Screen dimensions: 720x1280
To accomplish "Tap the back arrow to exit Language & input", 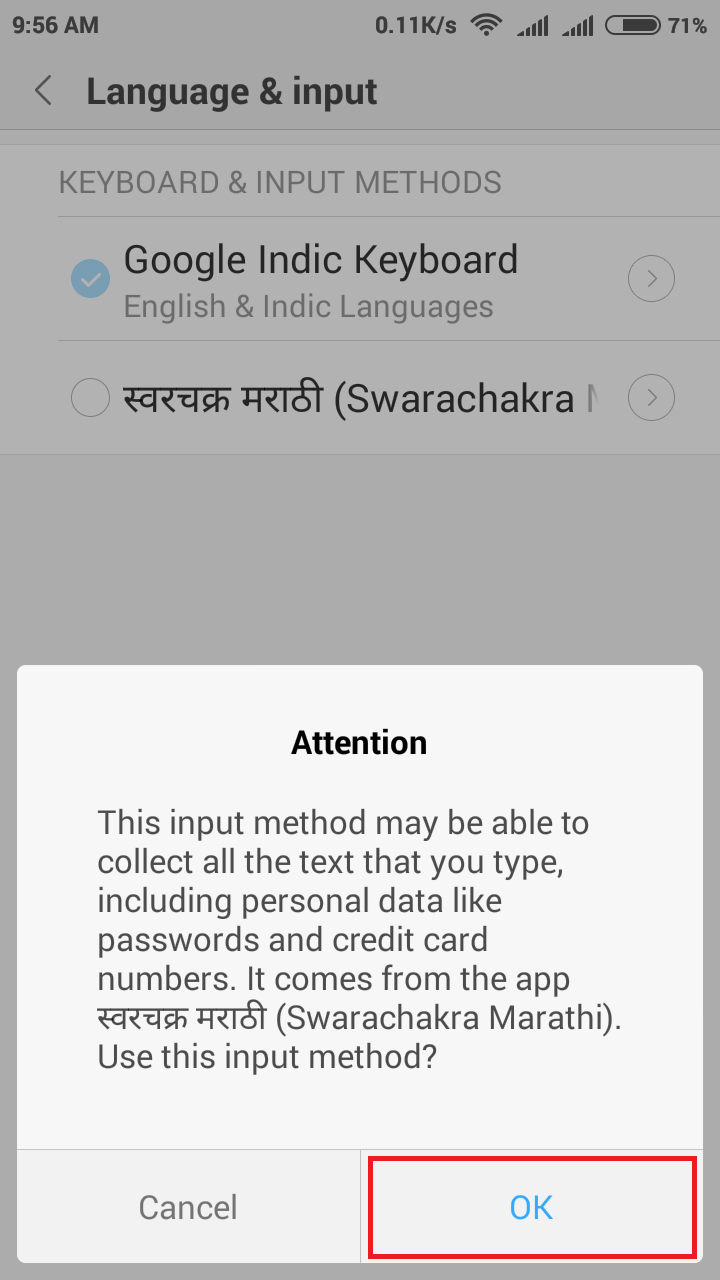I will 43,90.
